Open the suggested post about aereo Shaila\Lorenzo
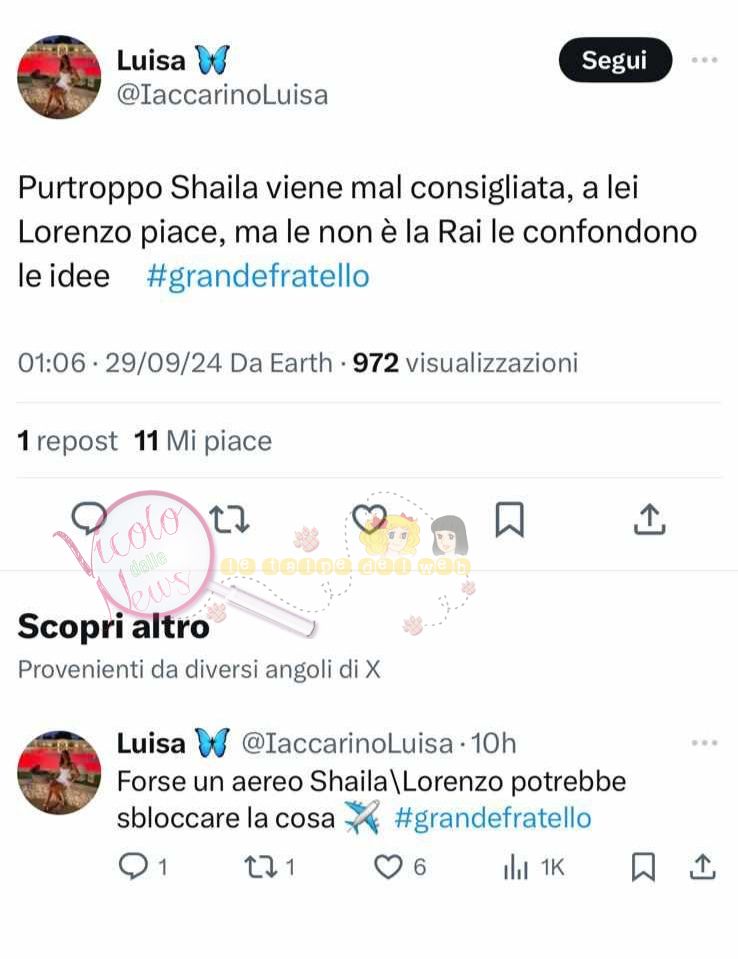 pyautogui.click(x=370, y=781)
